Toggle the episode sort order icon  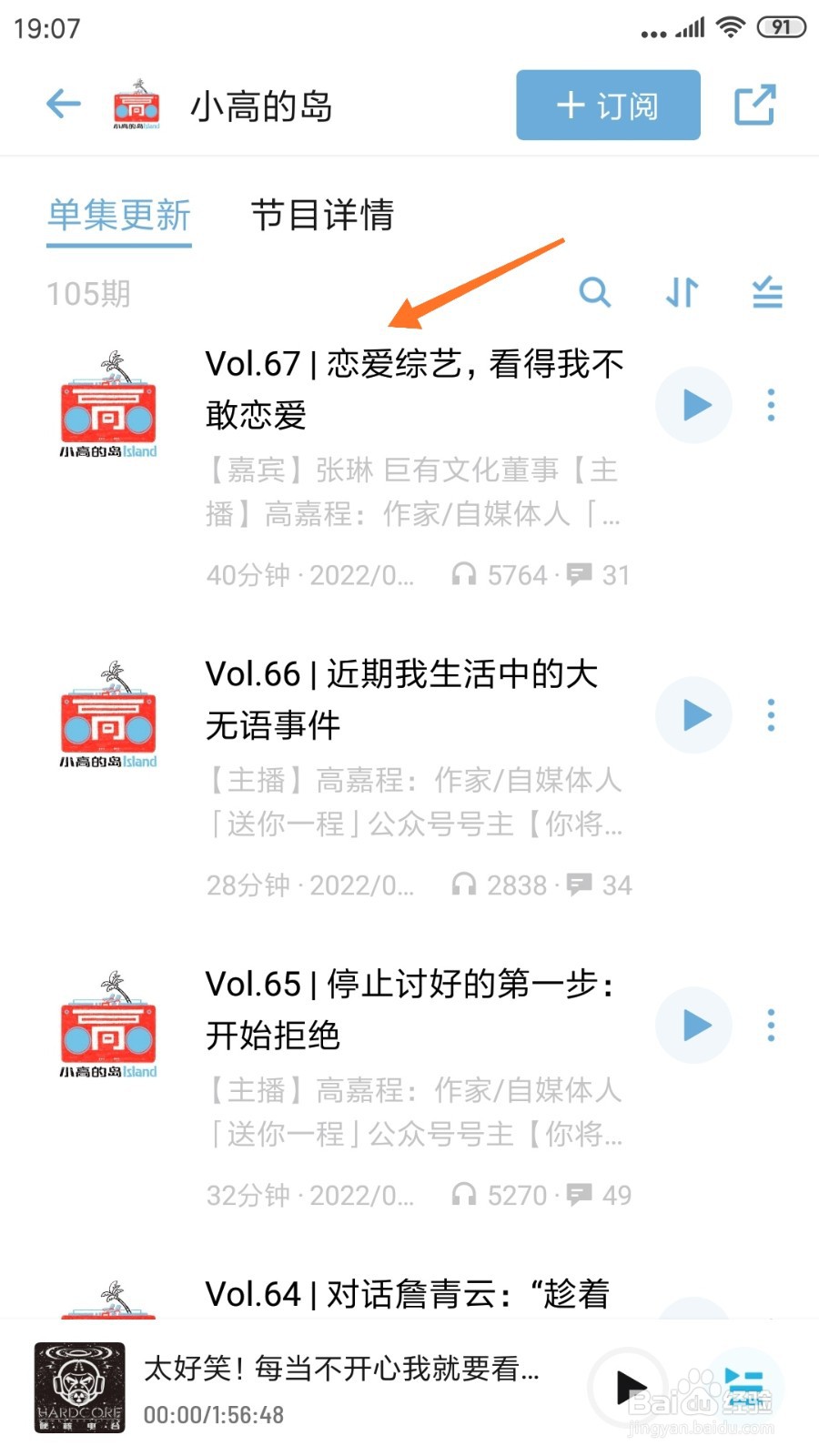[682, 293]
